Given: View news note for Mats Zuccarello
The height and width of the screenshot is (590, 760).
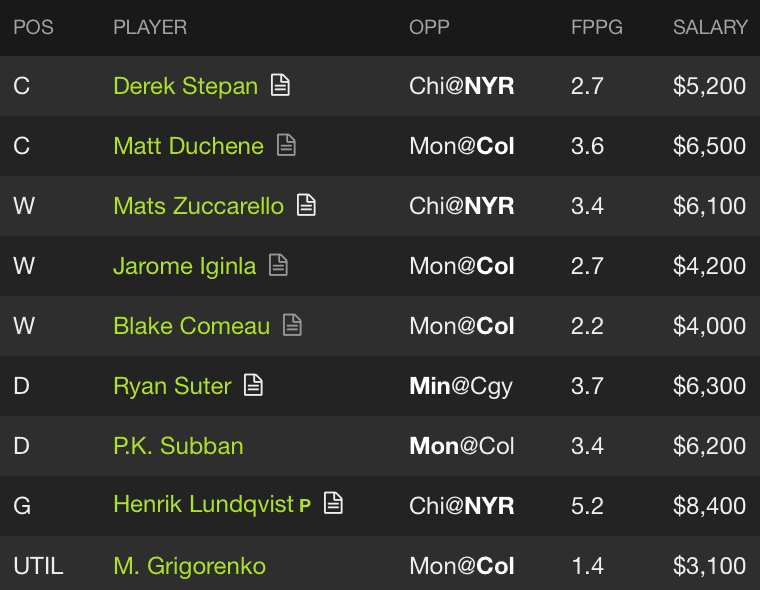Looking at the screenshot, I should (307, 206).
